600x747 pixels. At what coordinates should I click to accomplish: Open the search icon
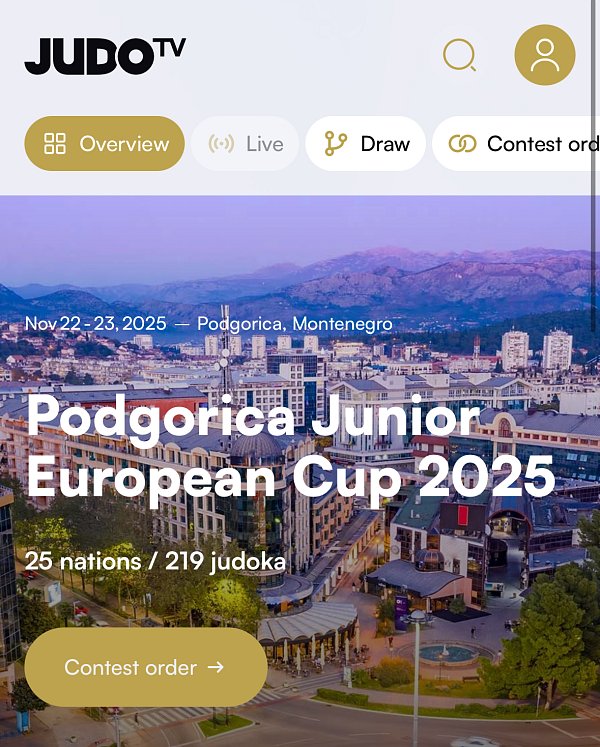point(459,55)
